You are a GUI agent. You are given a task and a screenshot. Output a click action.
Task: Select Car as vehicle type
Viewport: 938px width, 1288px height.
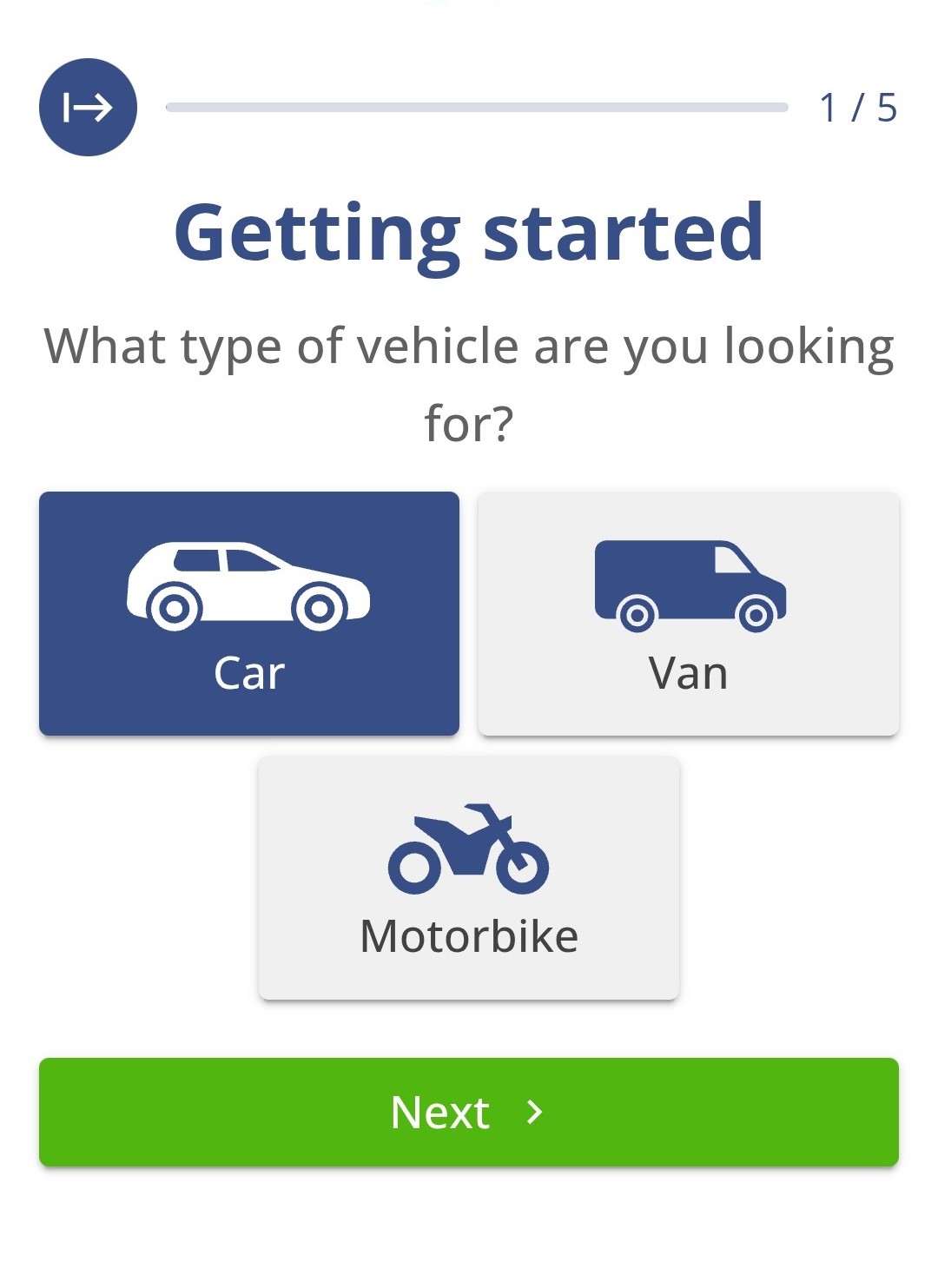tap(249, 614)
